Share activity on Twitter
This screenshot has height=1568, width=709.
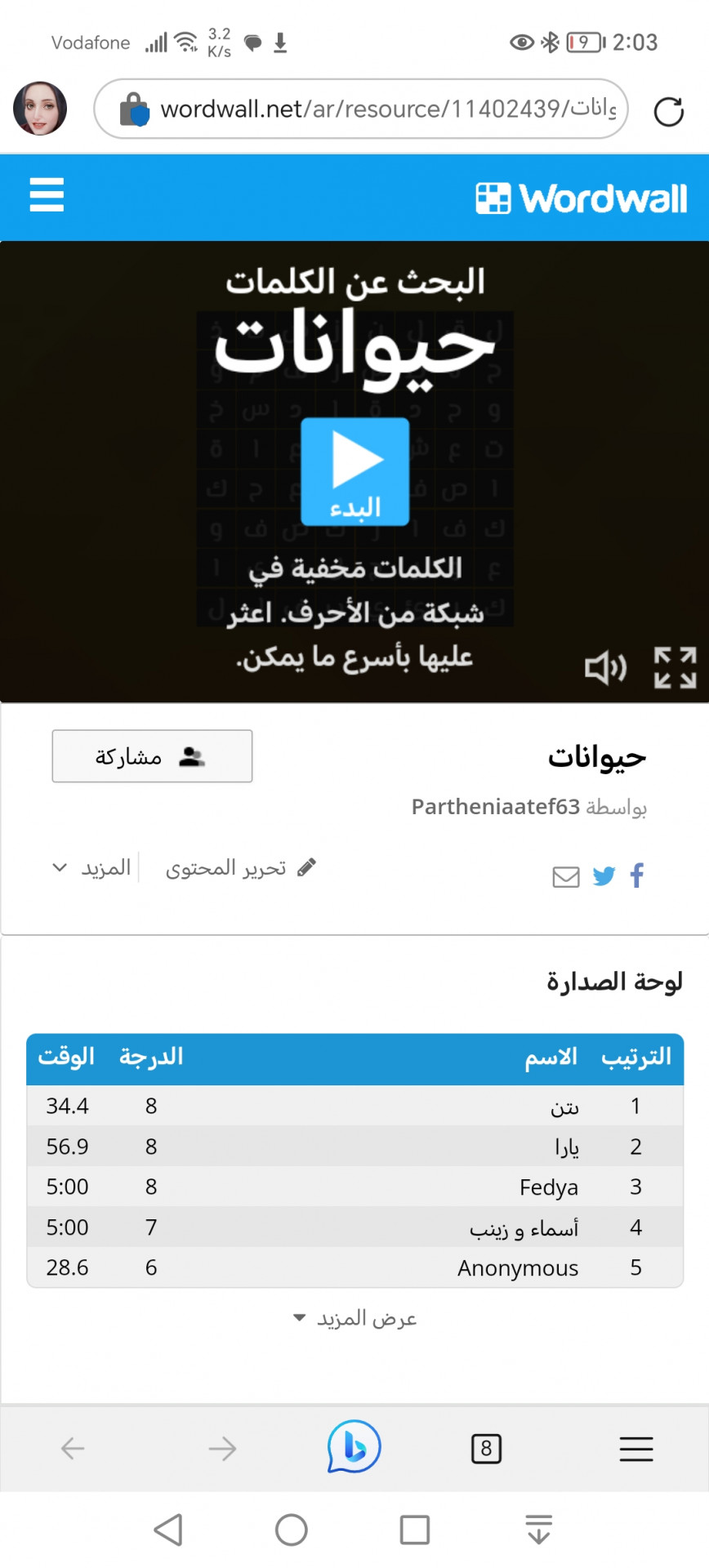click(604, 876)
